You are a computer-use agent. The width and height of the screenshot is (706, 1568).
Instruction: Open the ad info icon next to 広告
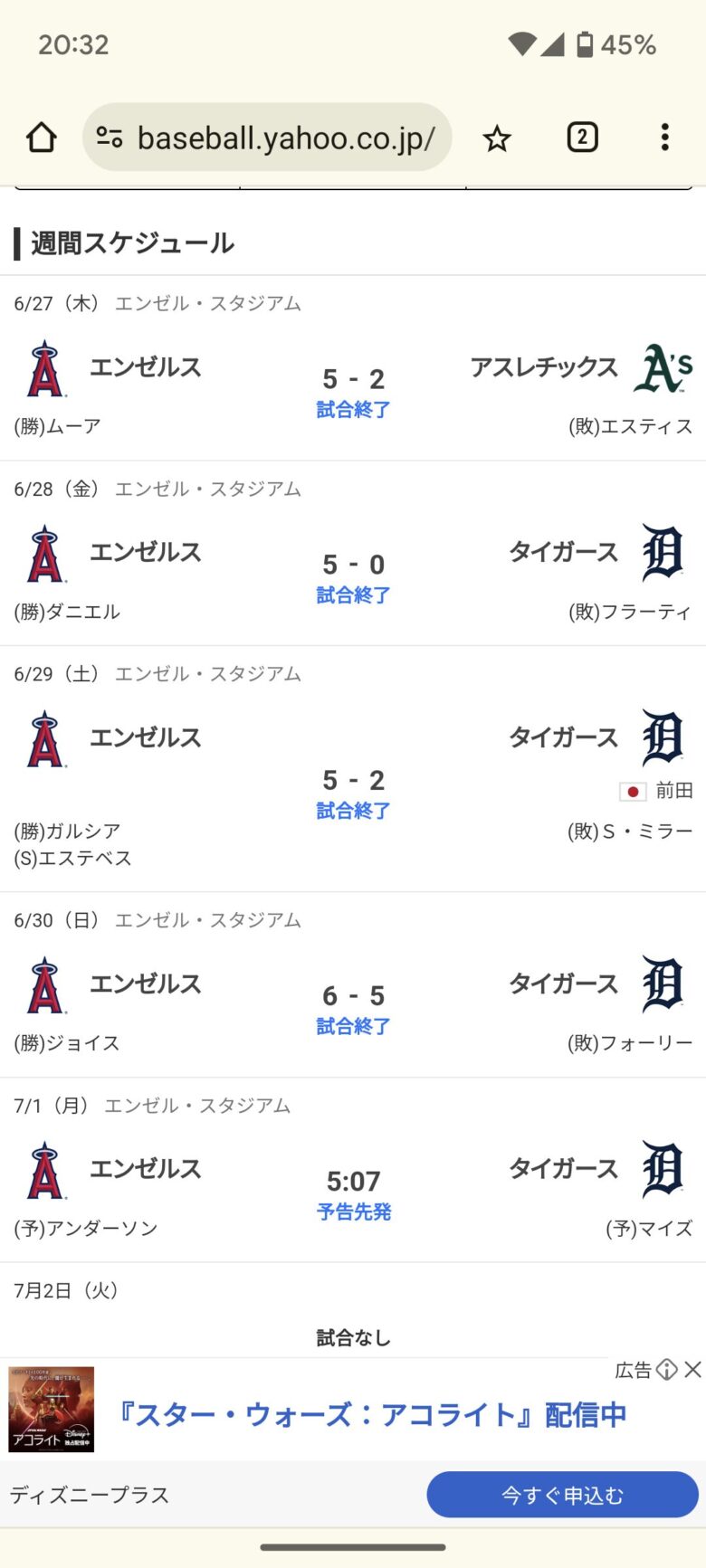point(667,1369)
